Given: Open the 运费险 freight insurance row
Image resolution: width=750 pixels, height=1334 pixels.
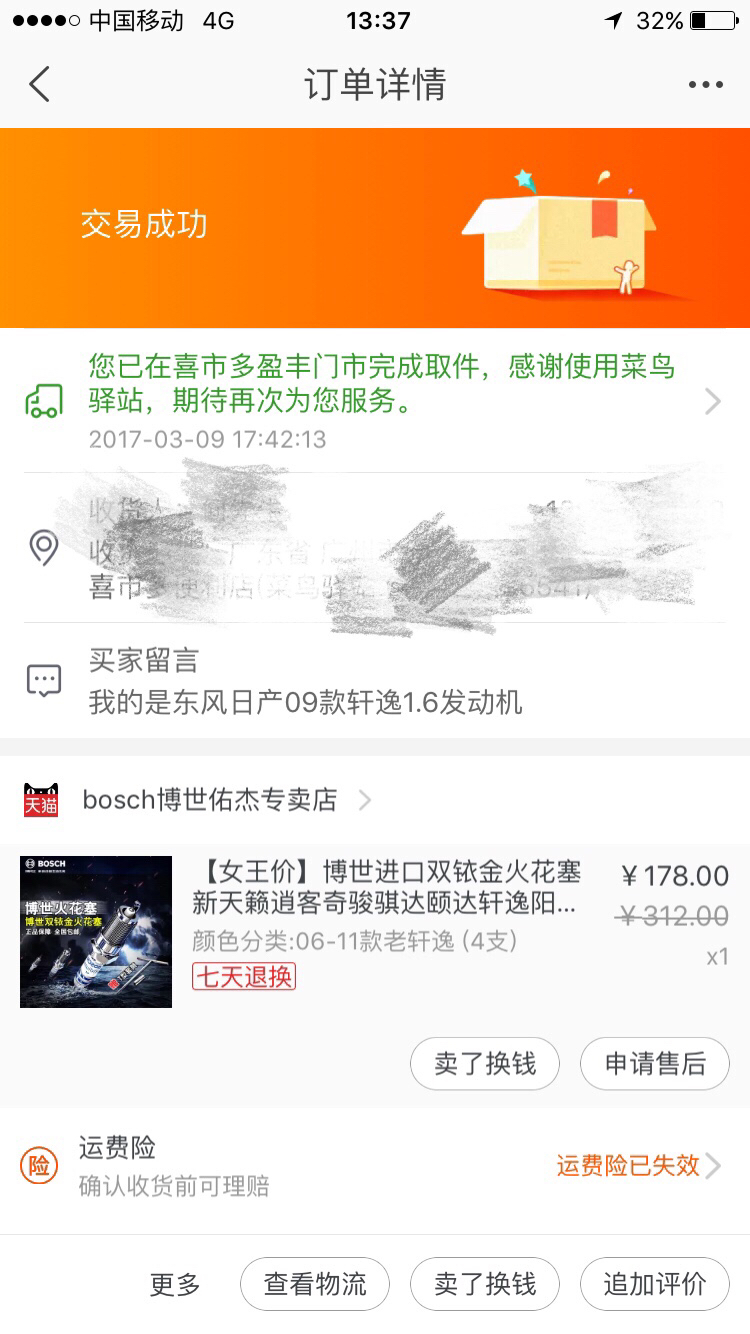Looking at the screenshot, I should point(375,1166).
